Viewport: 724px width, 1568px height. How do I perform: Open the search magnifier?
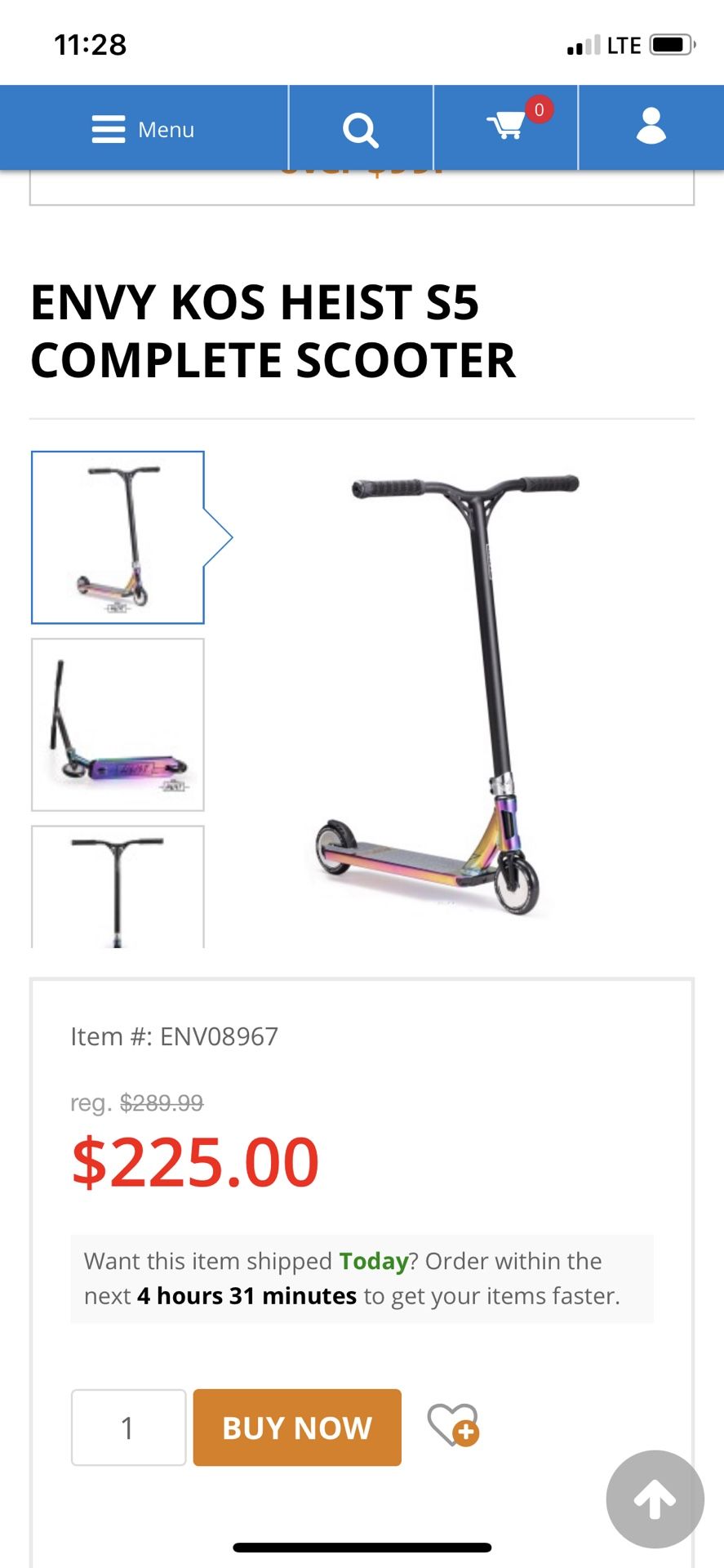[x=360, y=129]
